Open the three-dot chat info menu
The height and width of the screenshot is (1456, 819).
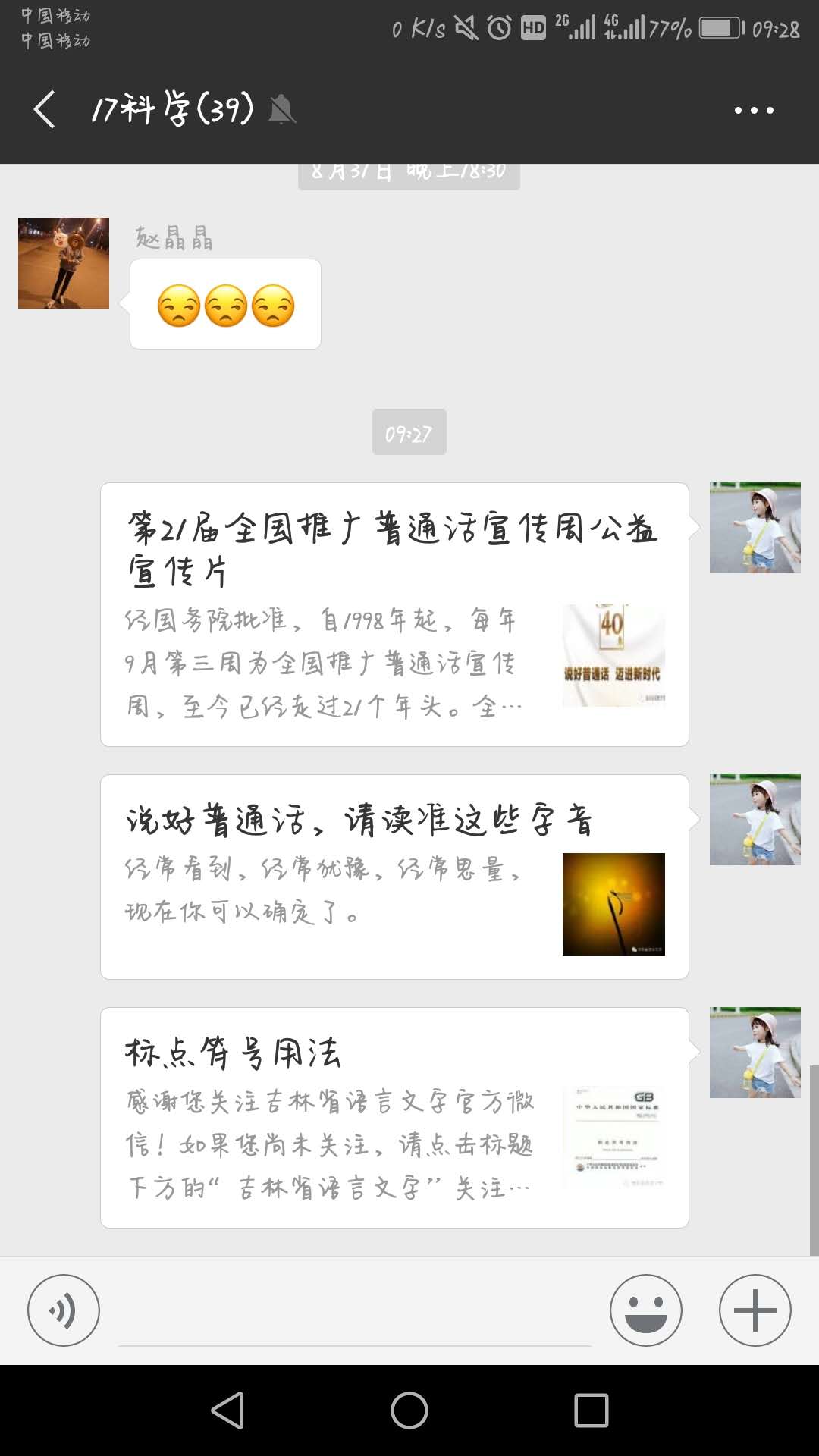[753, 111]
